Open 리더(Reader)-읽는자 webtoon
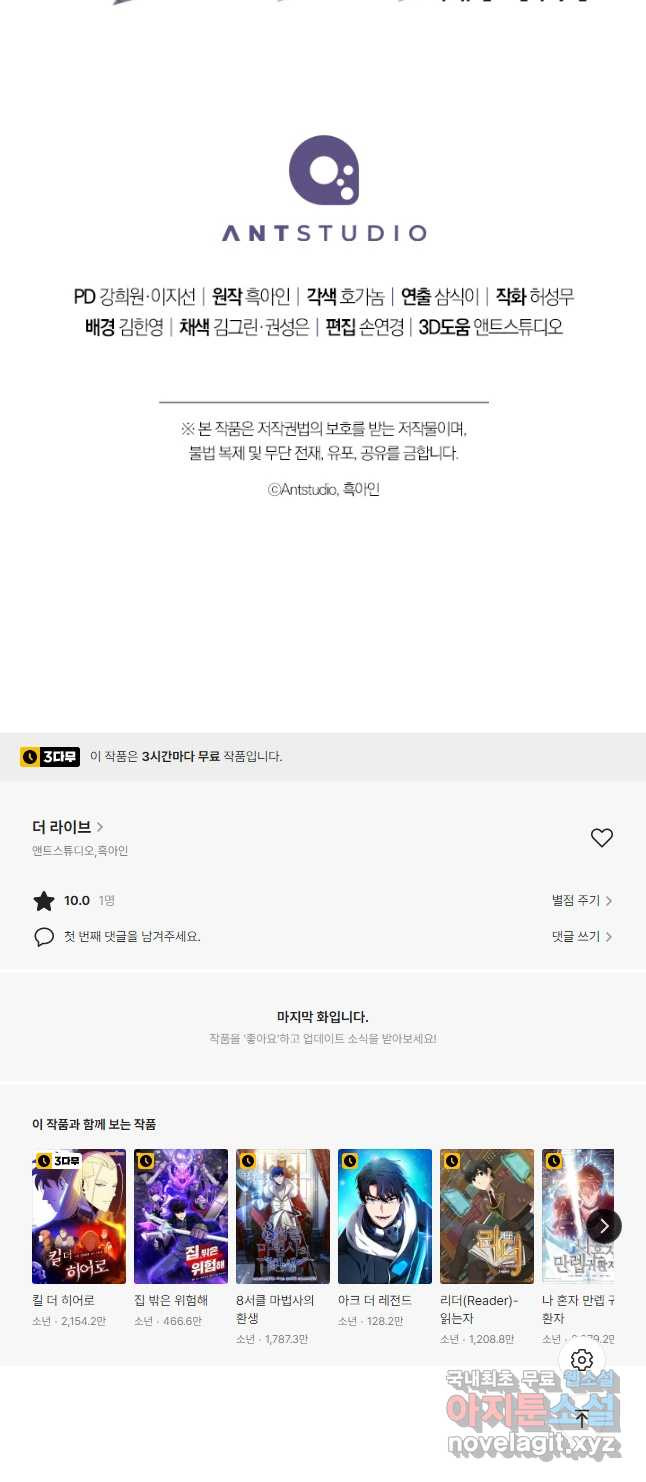The width and height of the screenshot is (646, 1482). point(487,1216)
